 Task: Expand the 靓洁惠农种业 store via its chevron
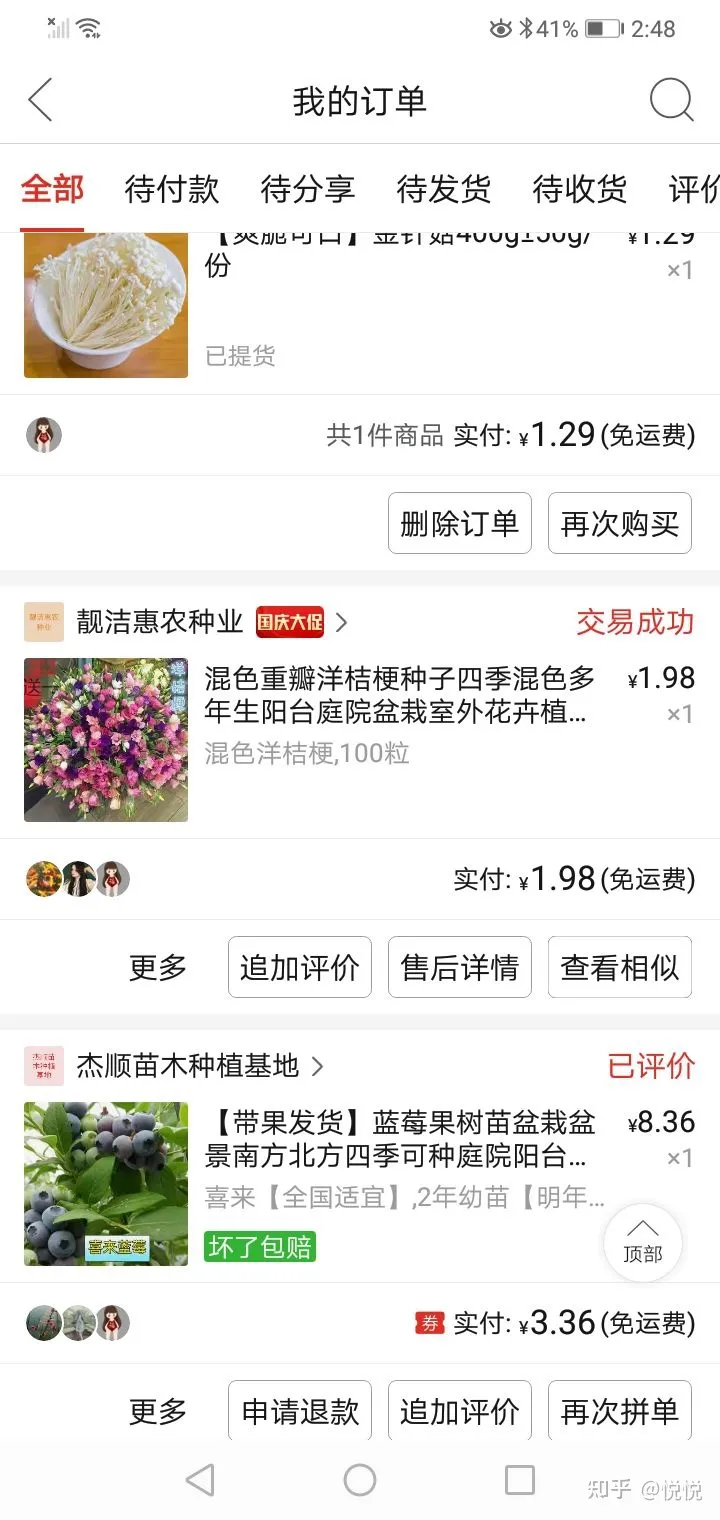pos(342,622)
